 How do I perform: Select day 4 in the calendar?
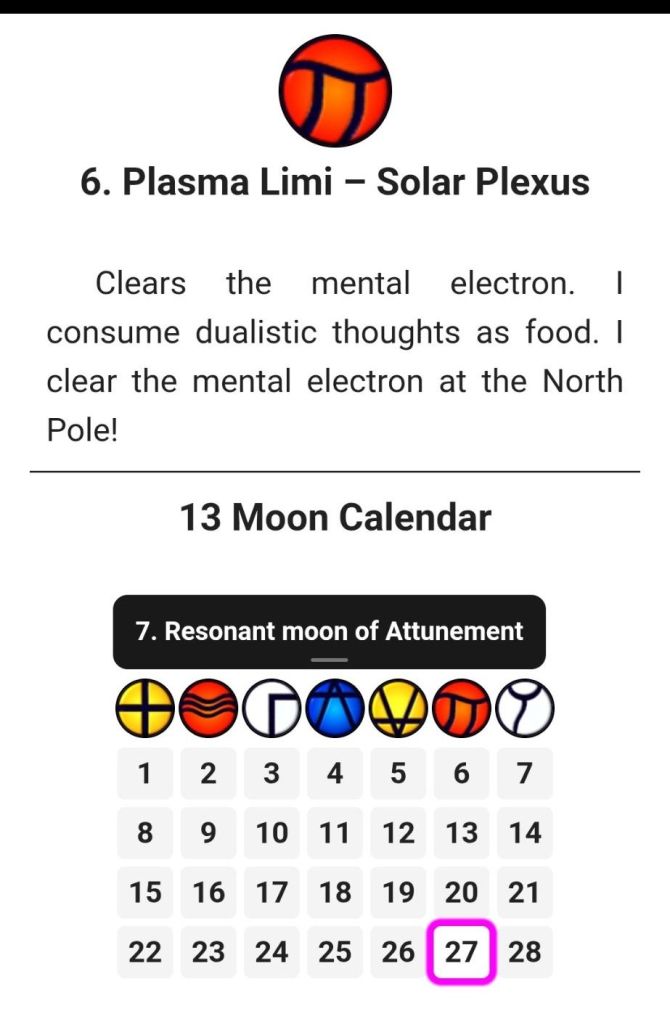point(335,773)
